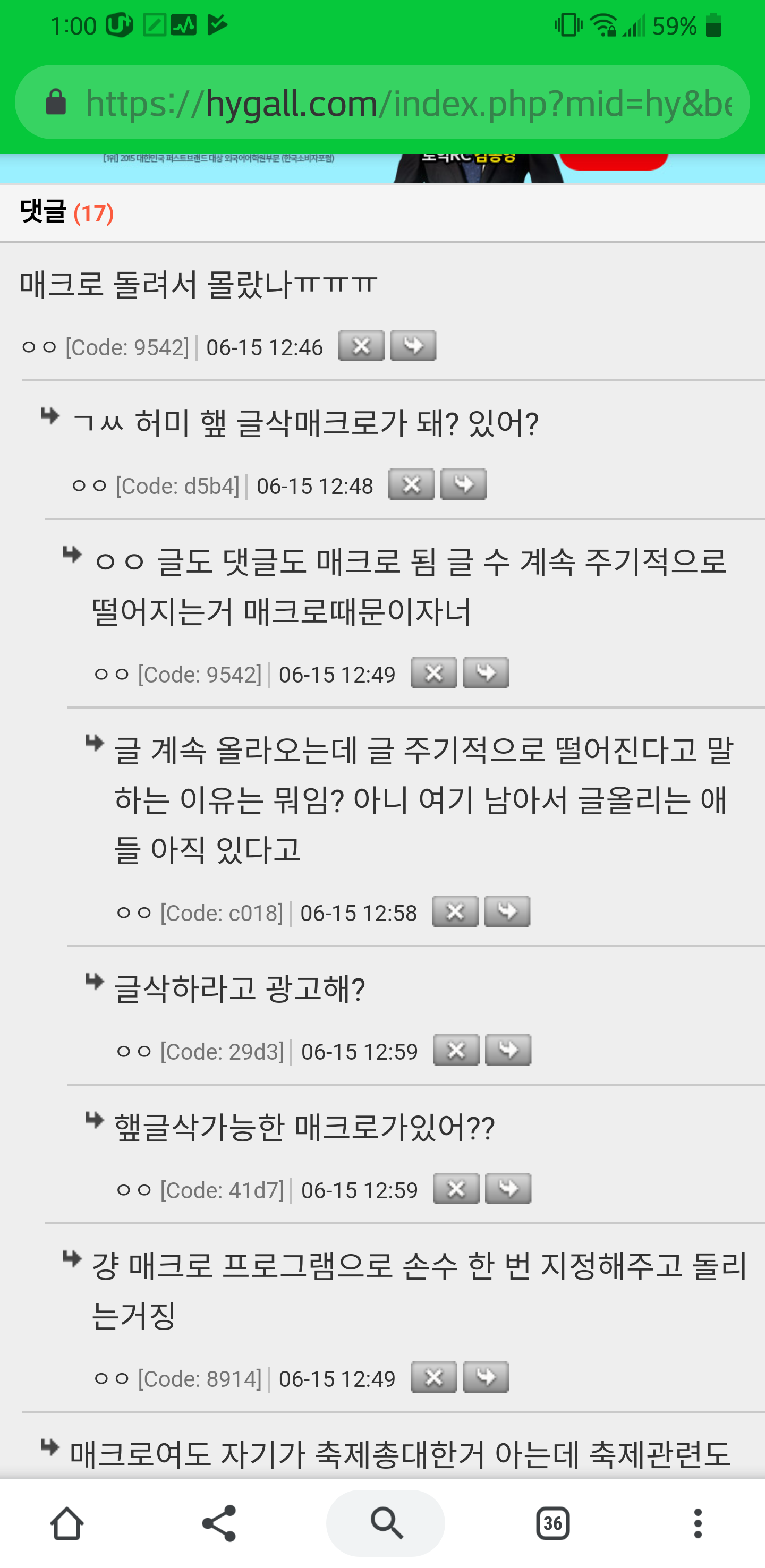
Task: Delete comment by Code 9542 at 12:46
Action: [x=361, y=346]
